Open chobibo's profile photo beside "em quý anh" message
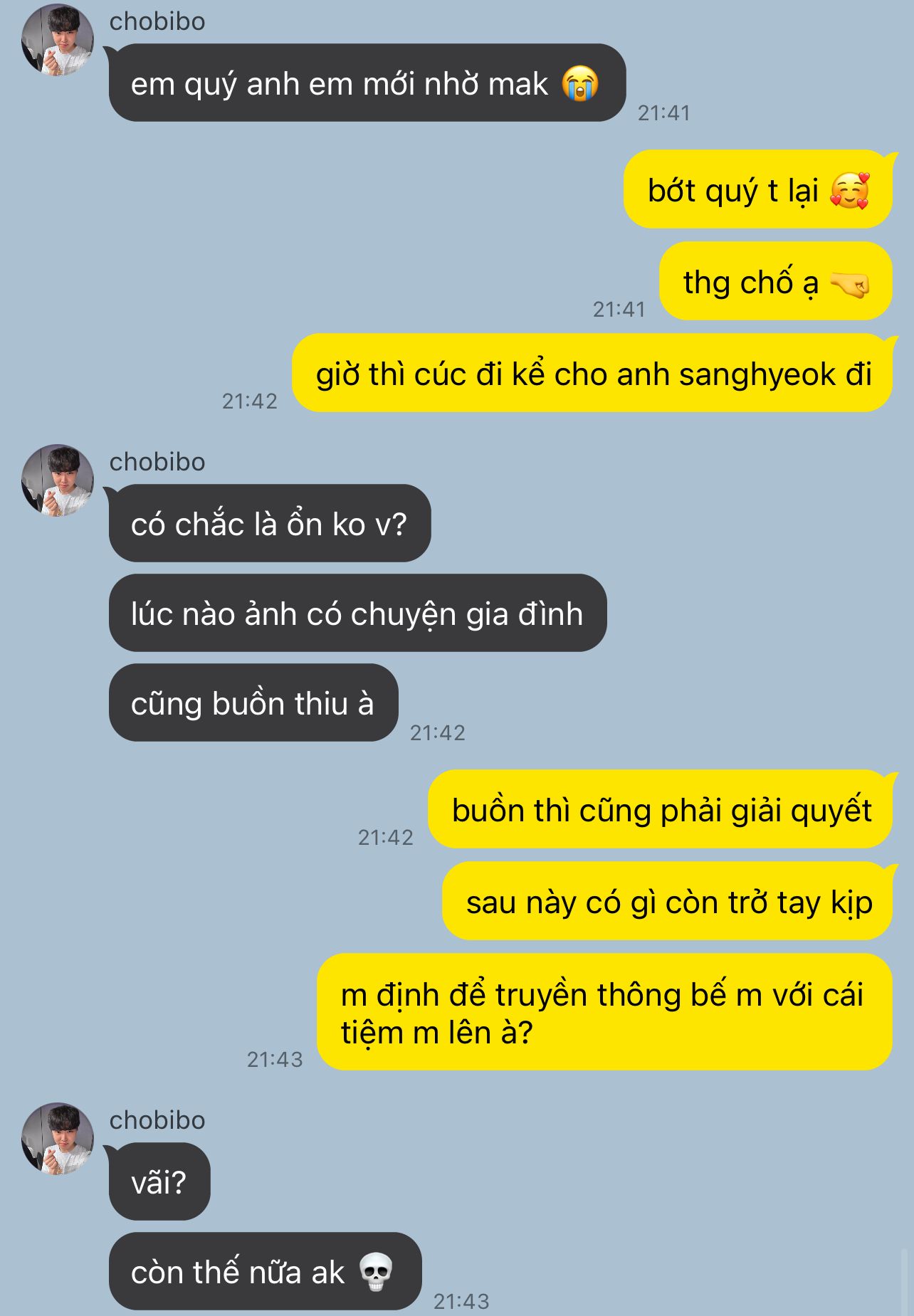This screenshot has height=1316, width=914. (58, 40)
